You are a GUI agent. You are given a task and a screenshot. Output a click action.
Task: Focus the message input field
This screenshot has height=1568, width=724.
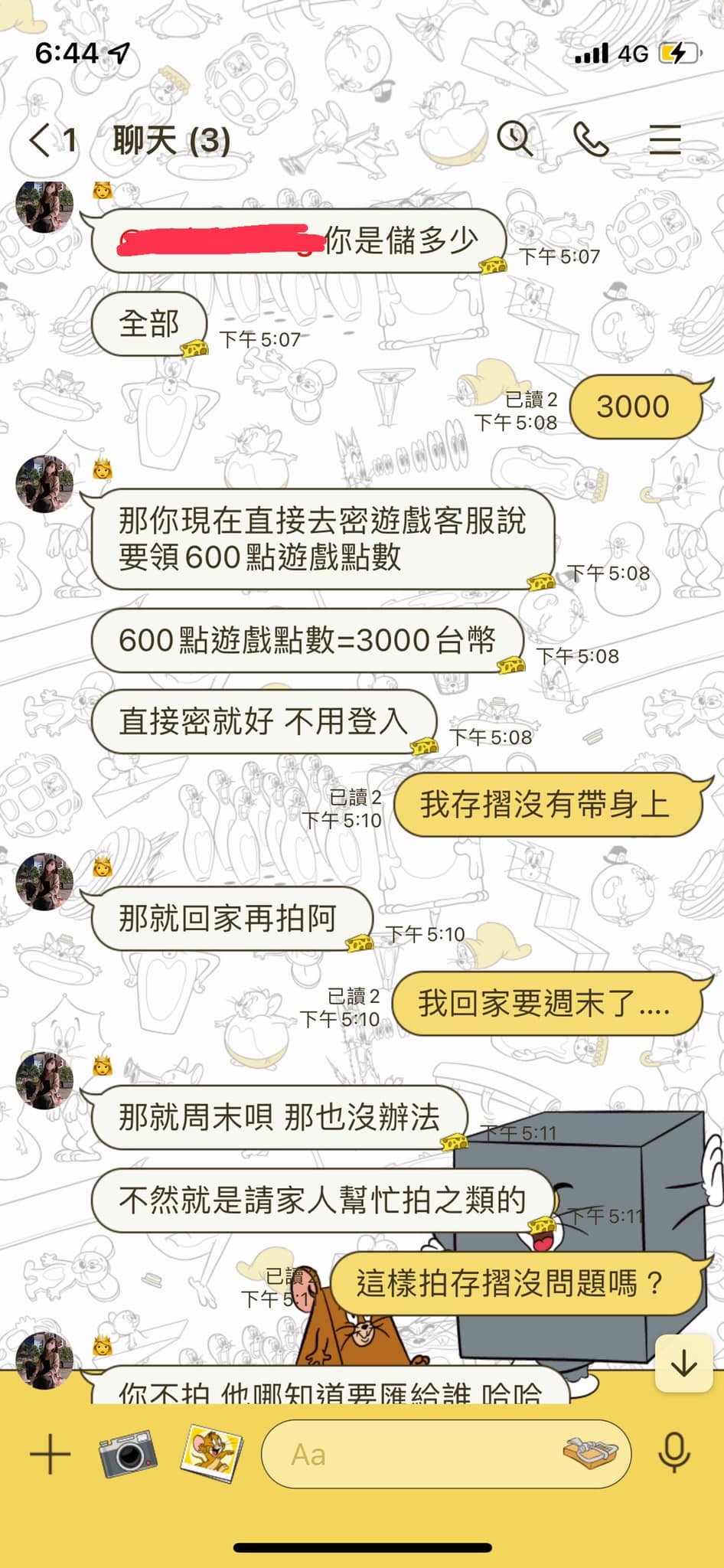[413, 1454]
